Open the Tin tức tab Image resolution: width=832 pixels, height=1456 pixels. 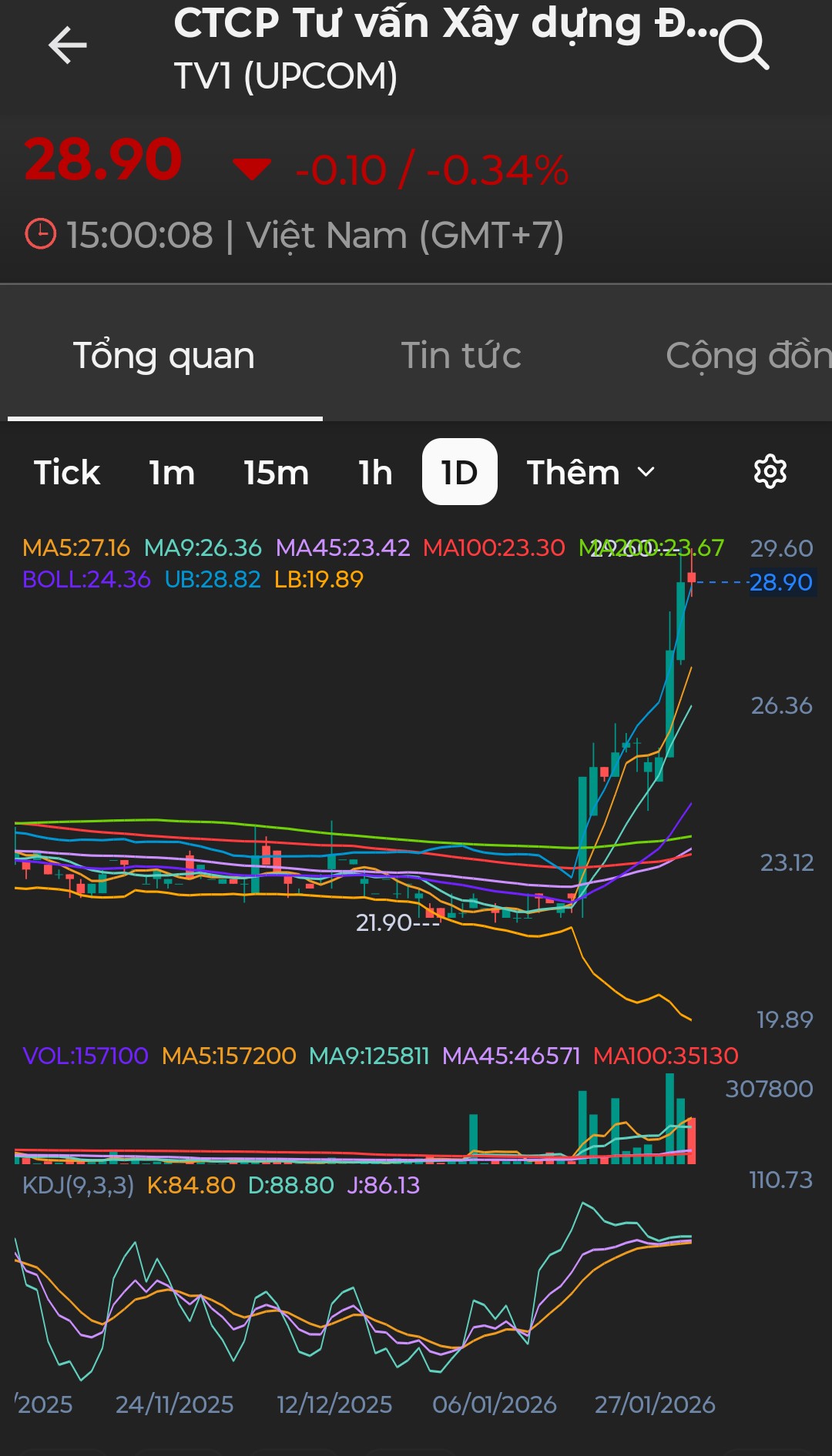click(x=461, y=356)
